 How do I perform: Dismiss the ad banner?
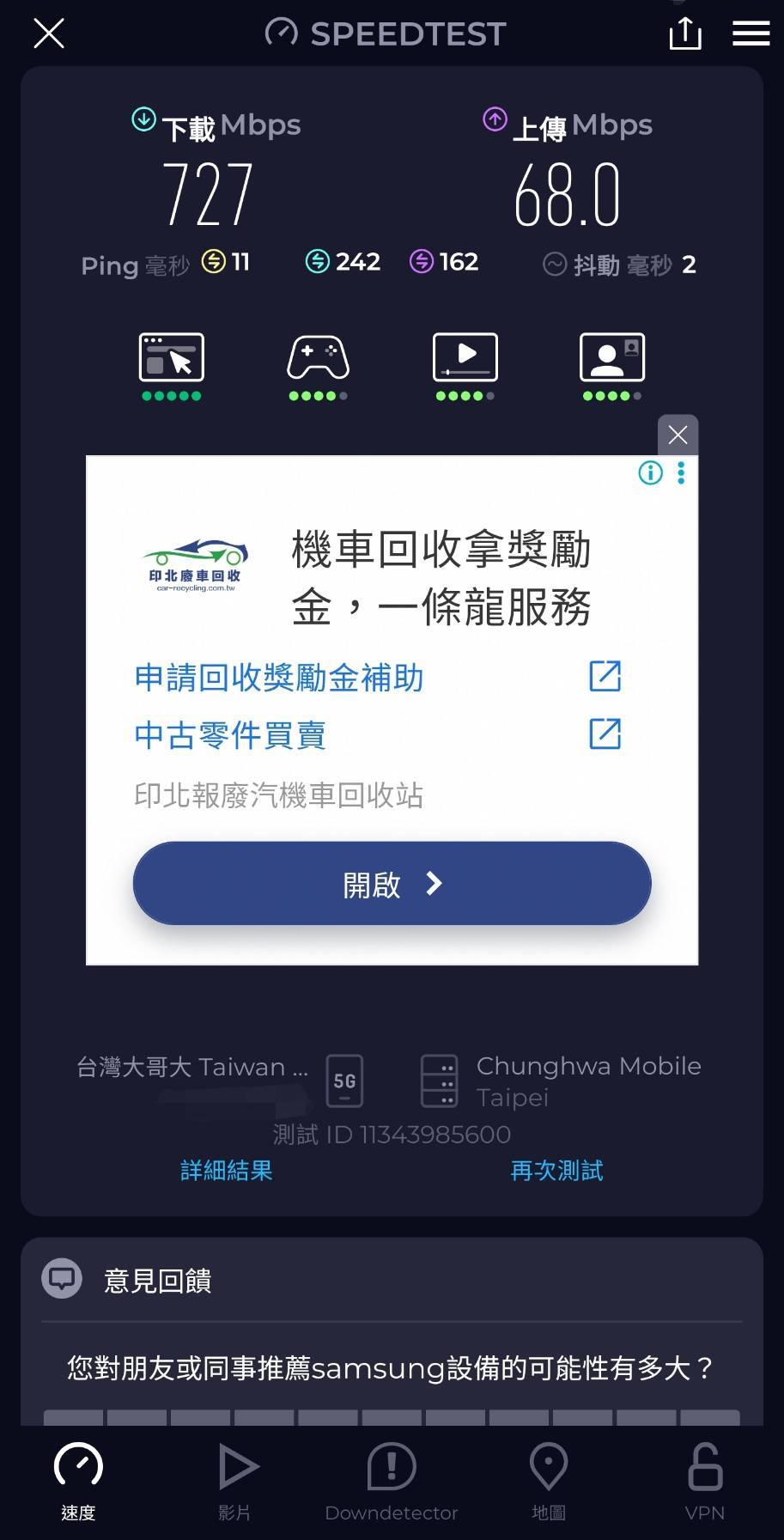point(678,435)
